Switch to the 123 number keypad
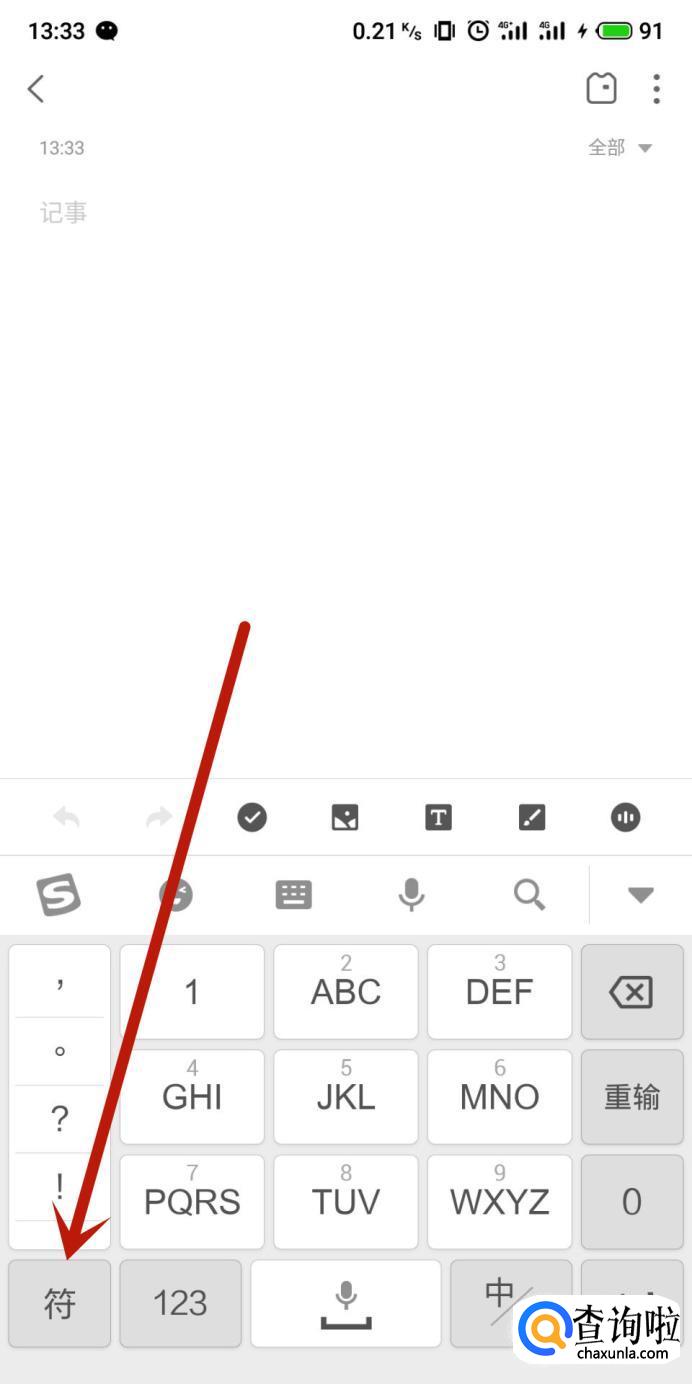692x1384 pixels. 181,1303
